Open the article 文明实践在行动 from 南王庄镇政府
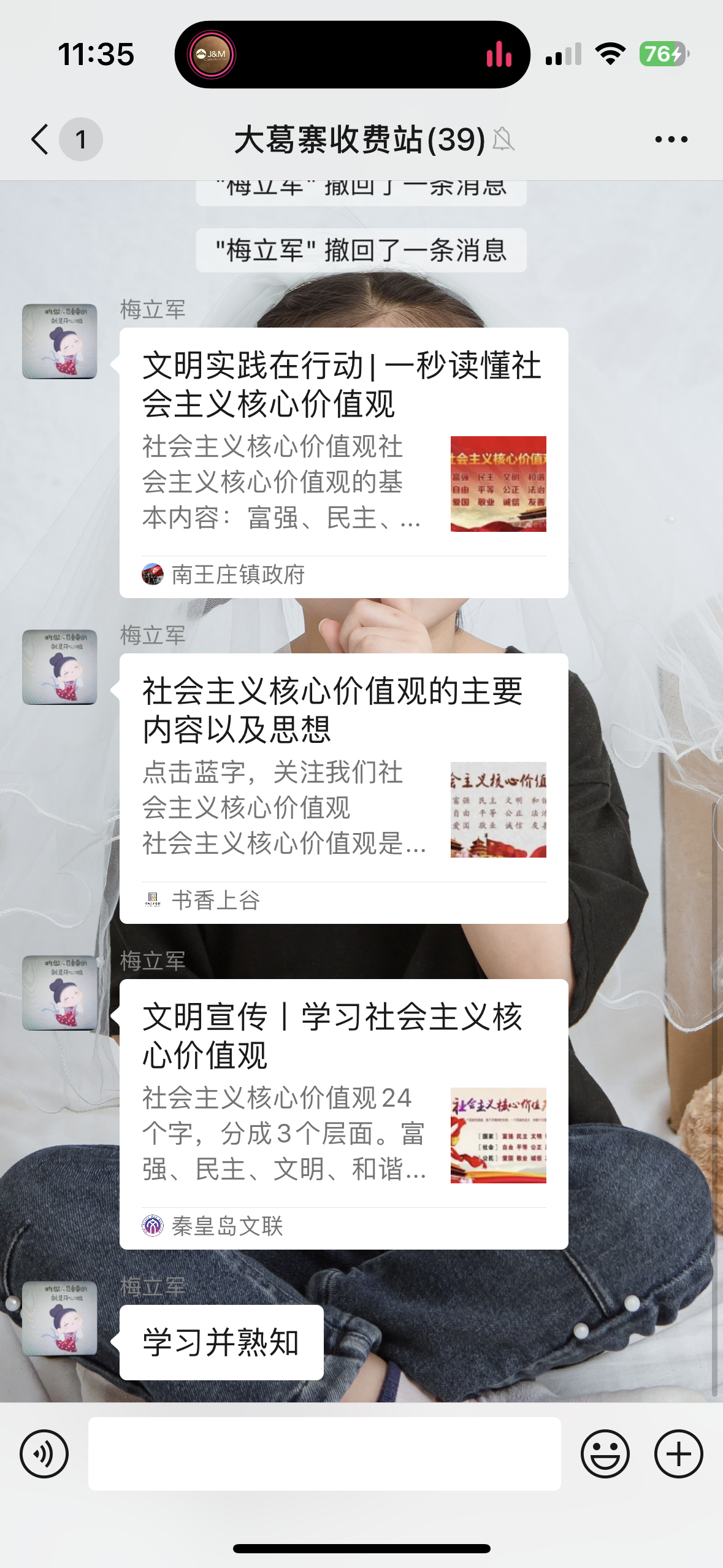The height and width of the screenshot is (1568, 723). click(343, 463)
